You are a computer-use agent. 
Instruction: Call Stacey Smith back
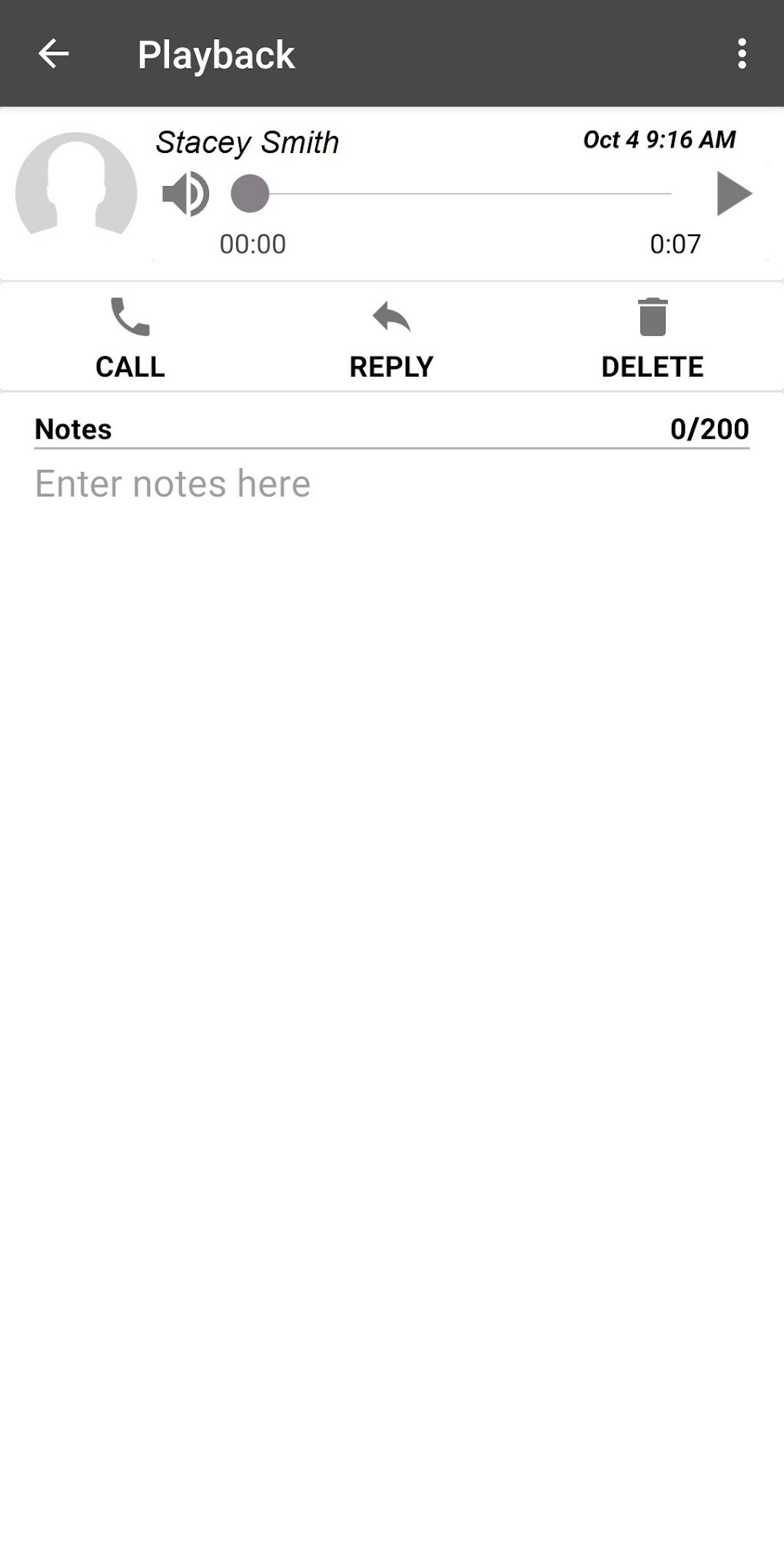130,338
